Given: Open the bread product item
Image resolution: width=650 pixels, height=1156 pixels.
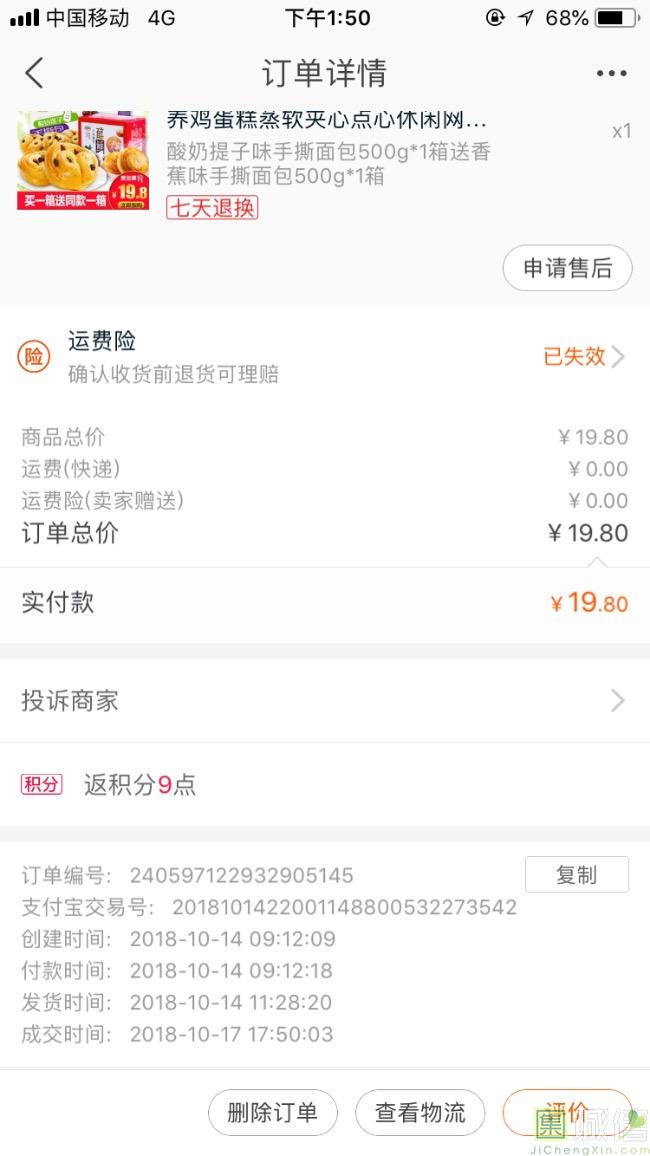Looking at the screenshot, I should (325, 161).
